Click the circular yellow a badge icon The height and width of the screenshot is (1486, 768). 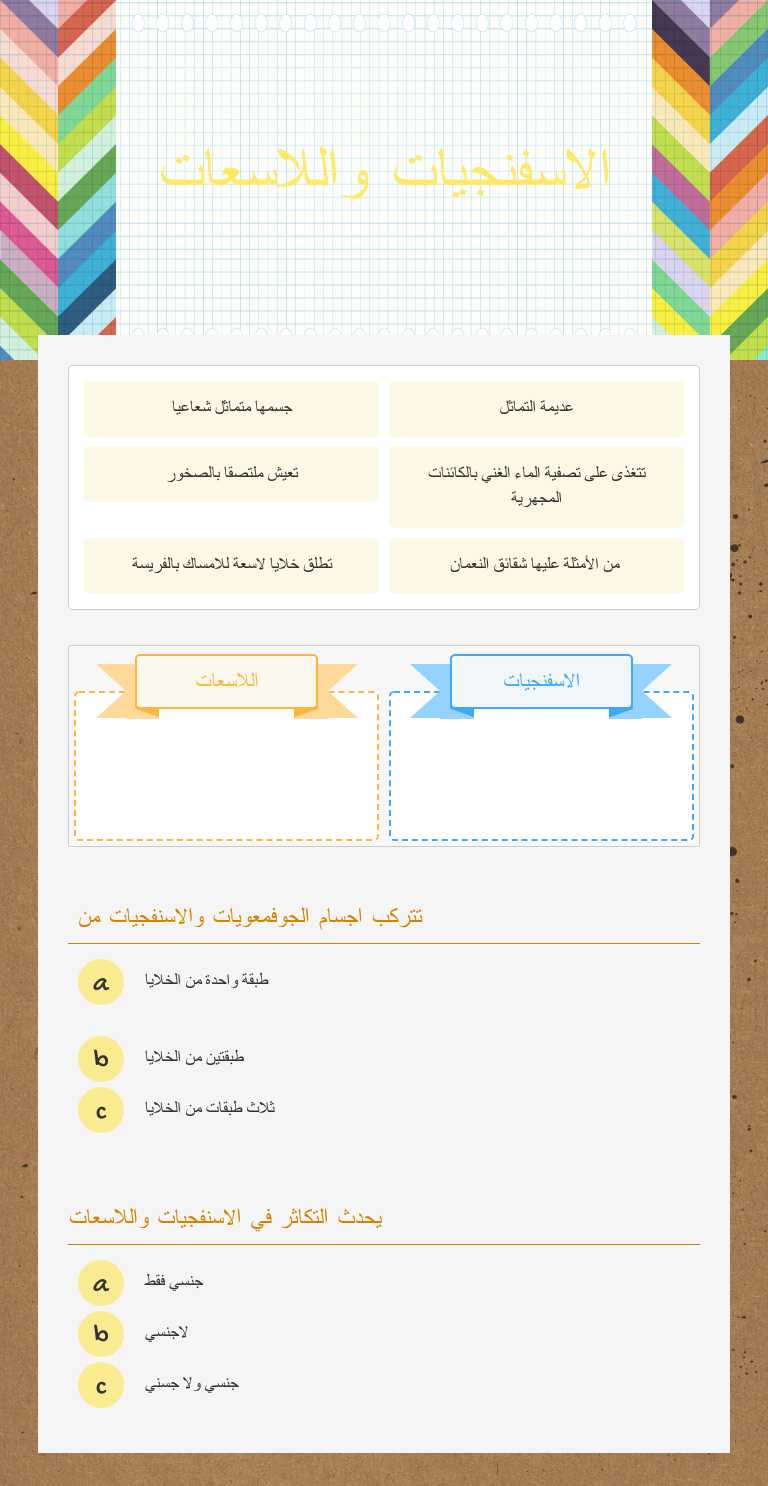[100, 982]
